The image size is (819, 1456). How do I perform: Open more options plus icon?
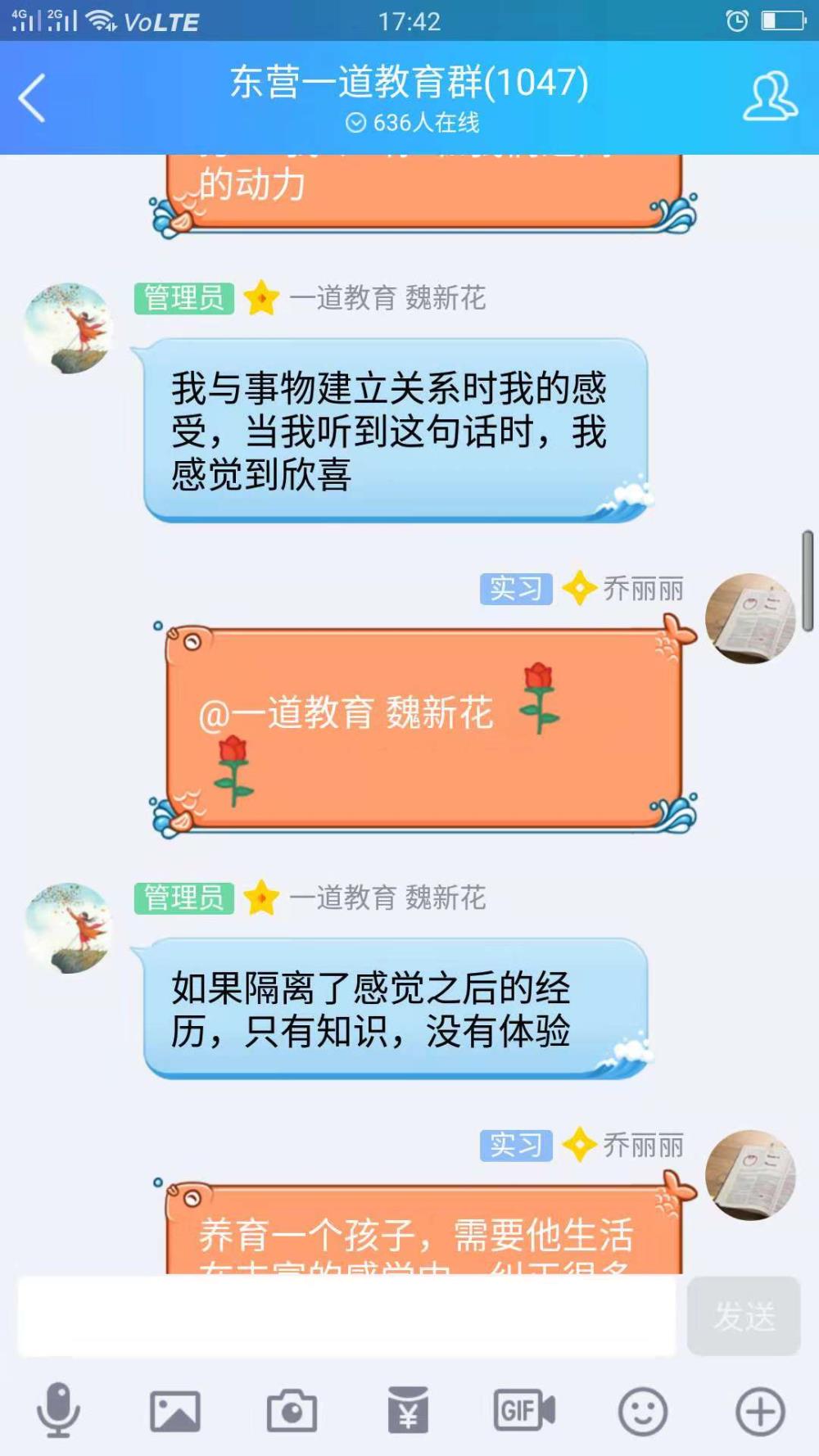[760, 1411]
